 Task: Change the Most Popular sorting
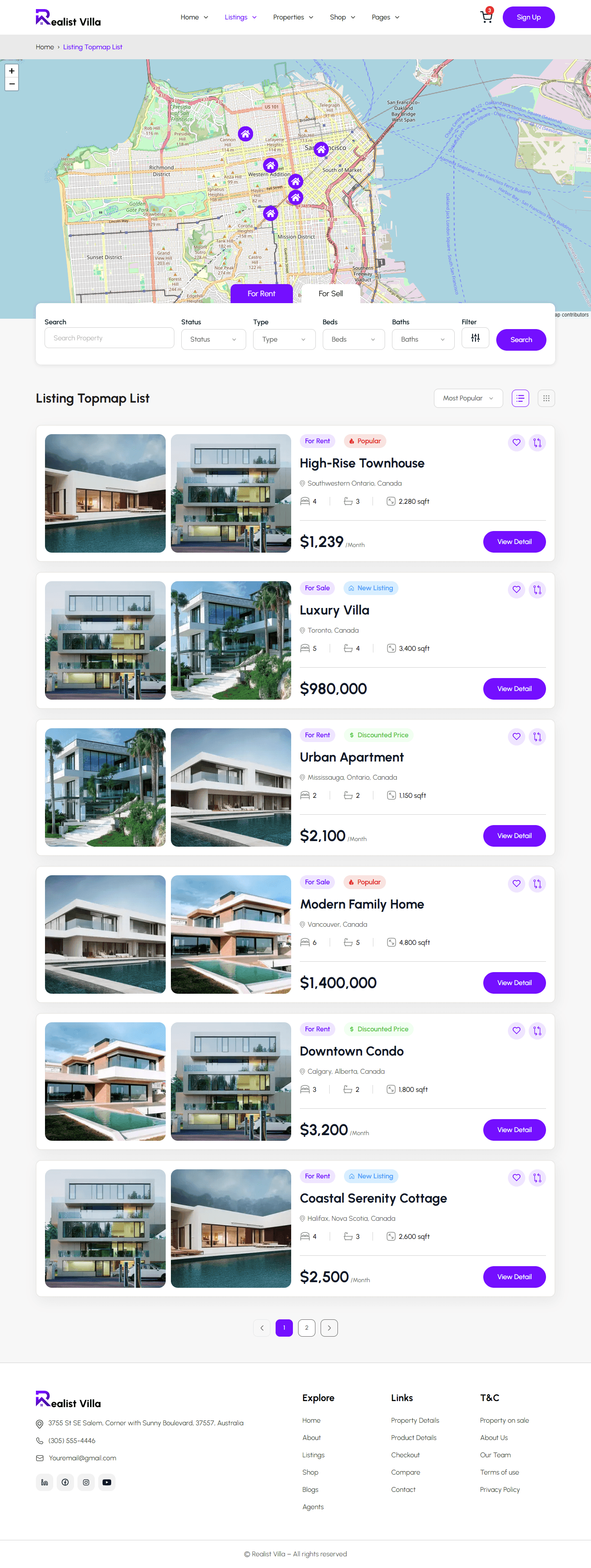pyautogui.click(x=468, y=398)
